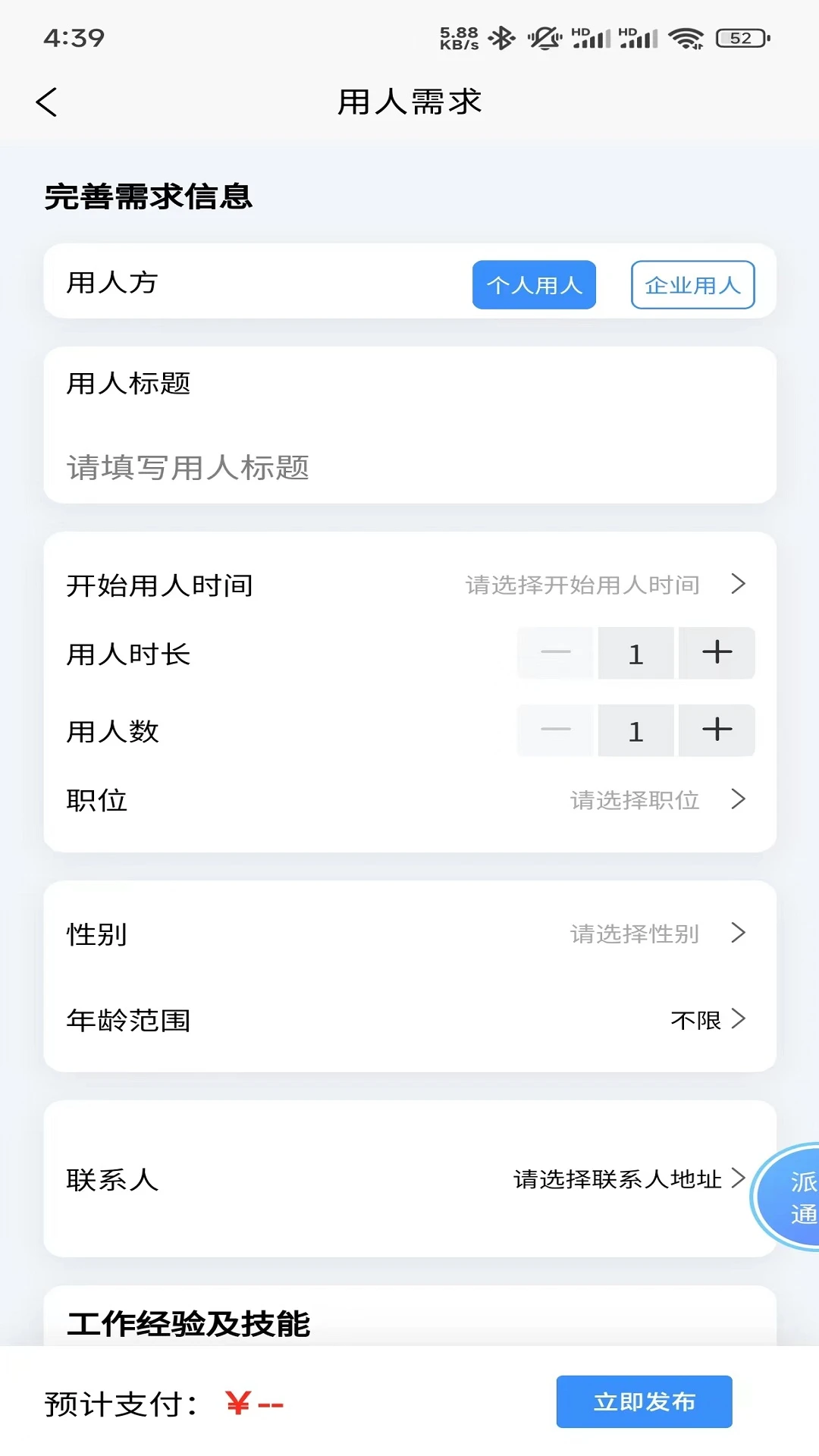Screen dimensions: 819x1456
Task: Increase 用人数 with the plus button
Action: 716,730
